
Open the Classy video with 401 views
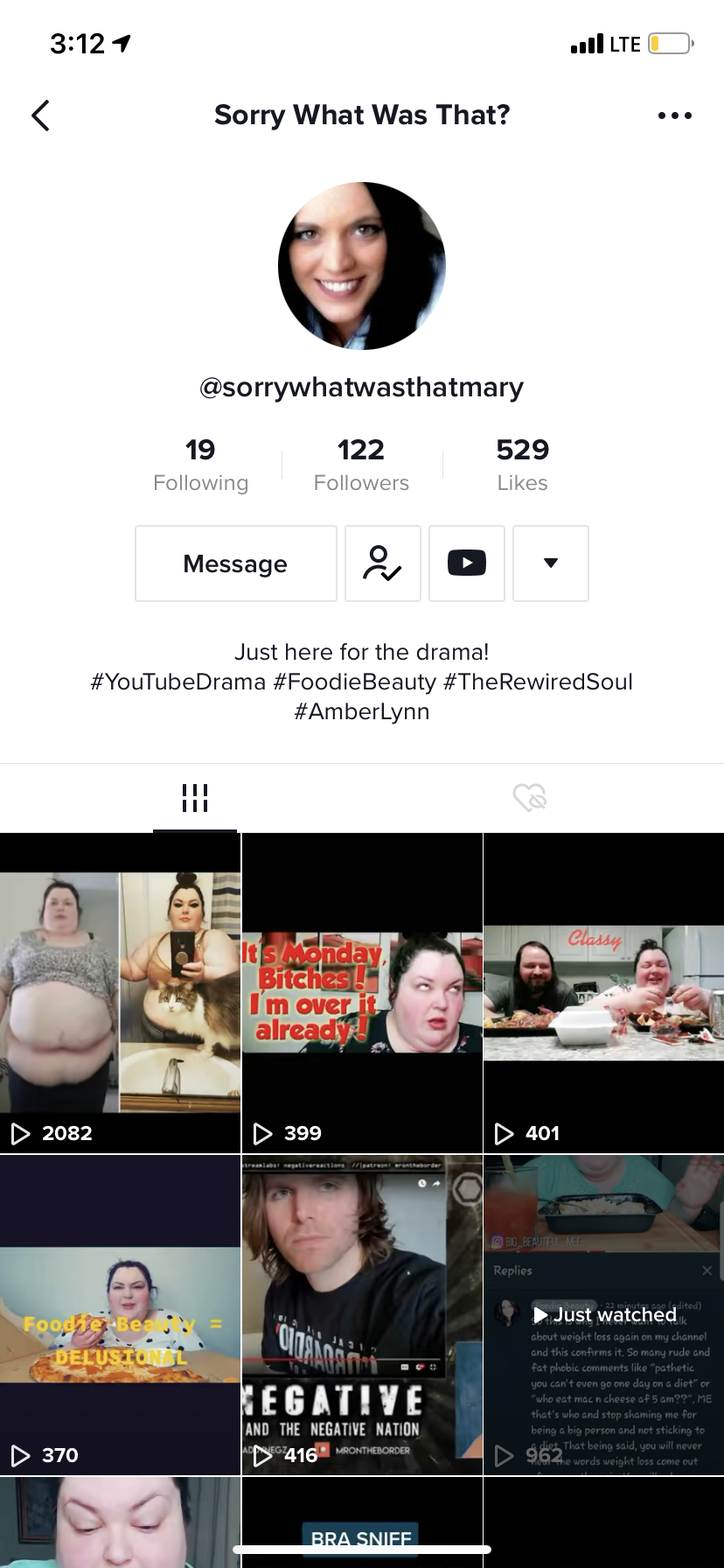tap(604, 993)
